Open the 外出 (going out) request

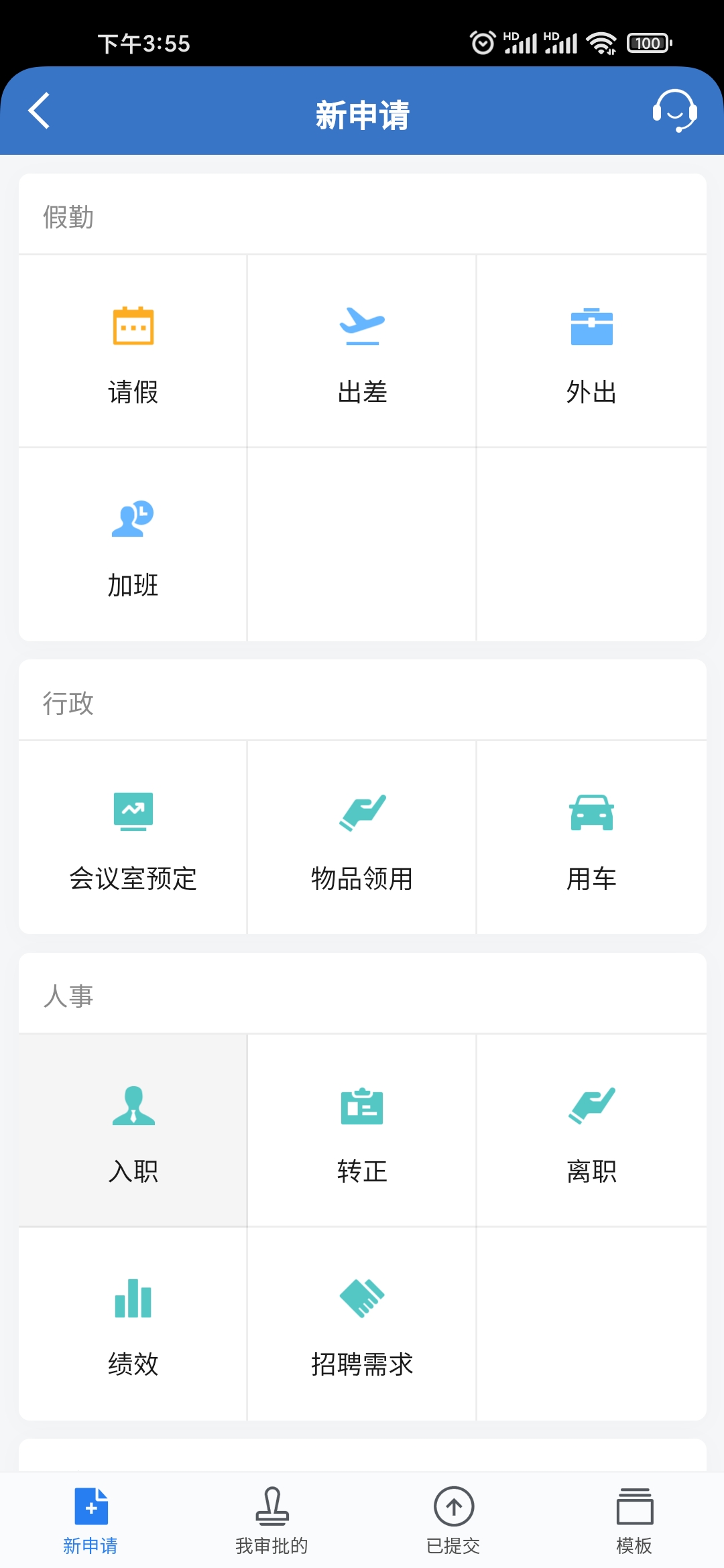click(591, 352)
